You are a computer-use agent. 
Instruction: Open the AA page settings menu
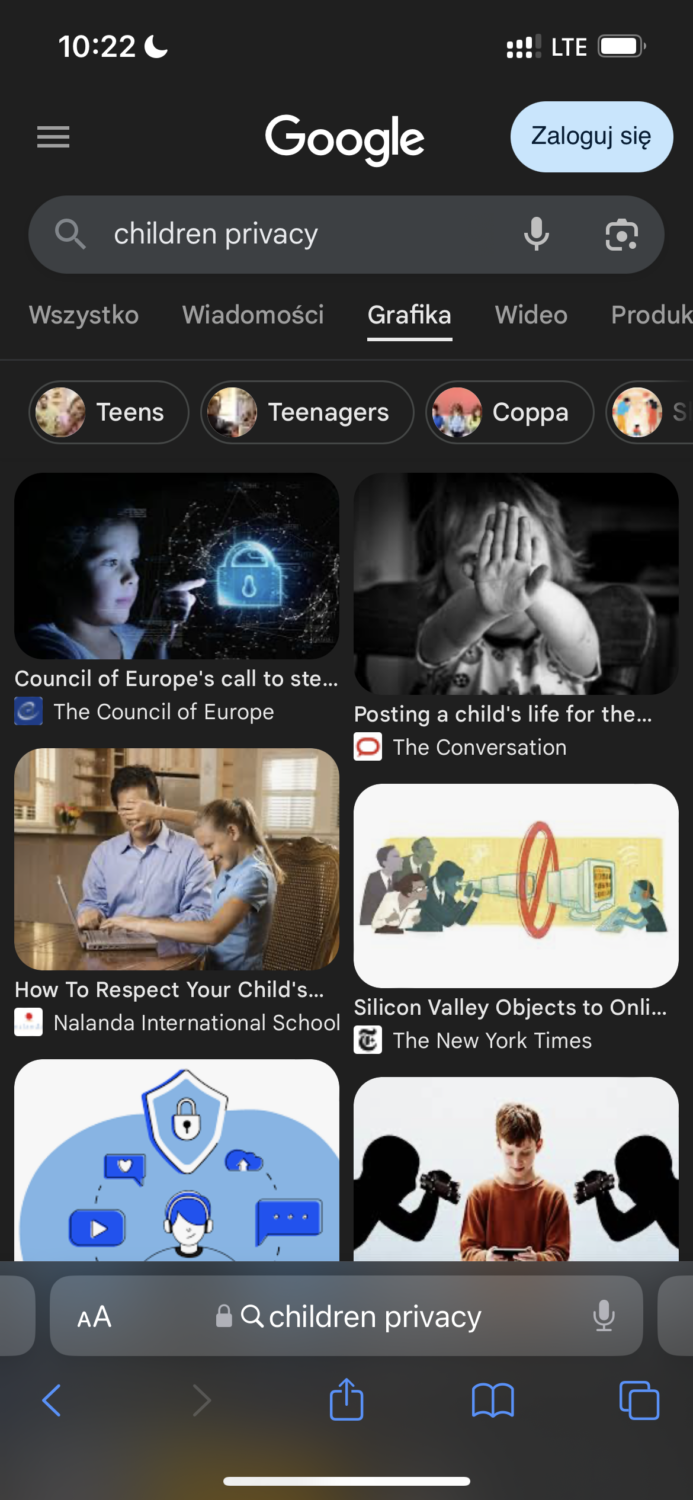tap(94, 1317)
